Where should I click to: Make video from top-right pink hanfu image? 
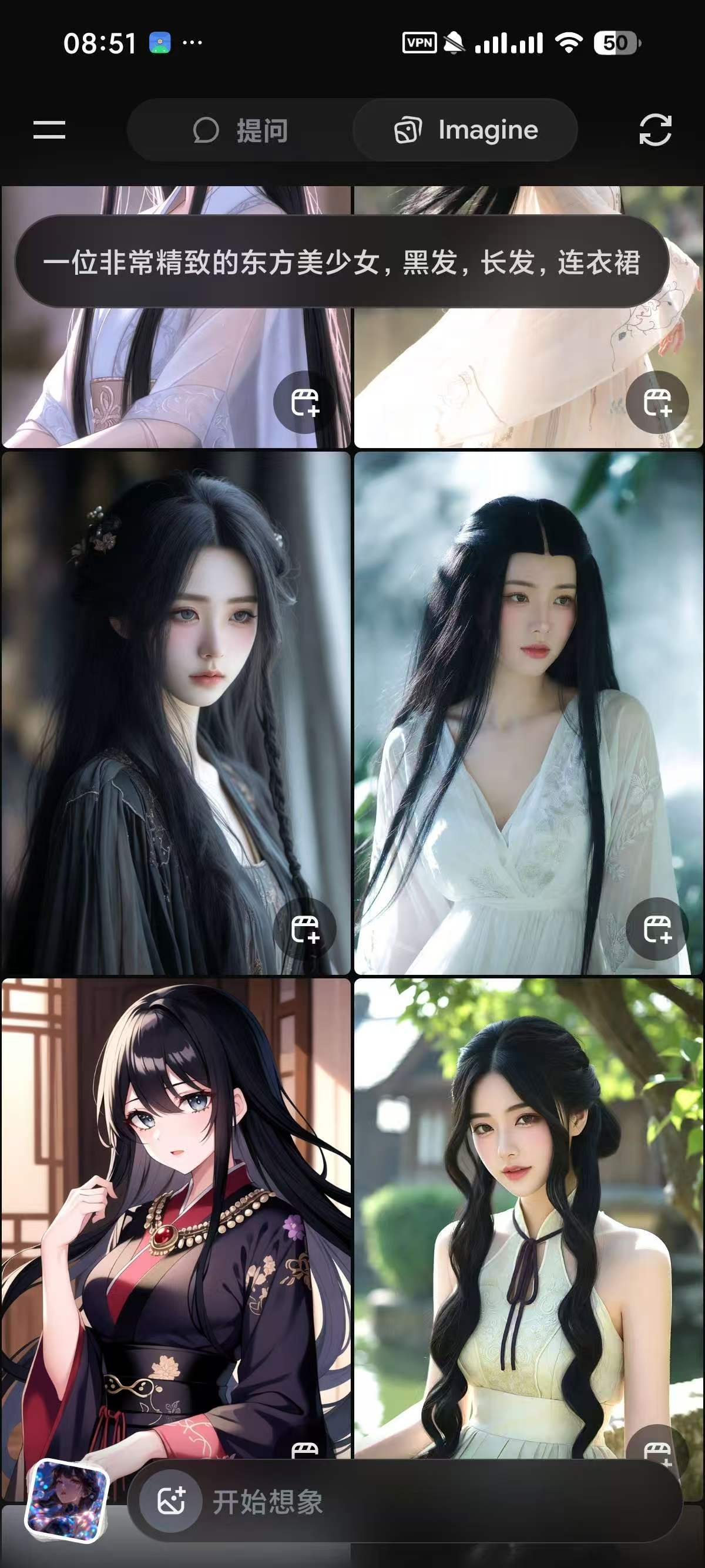657,402
